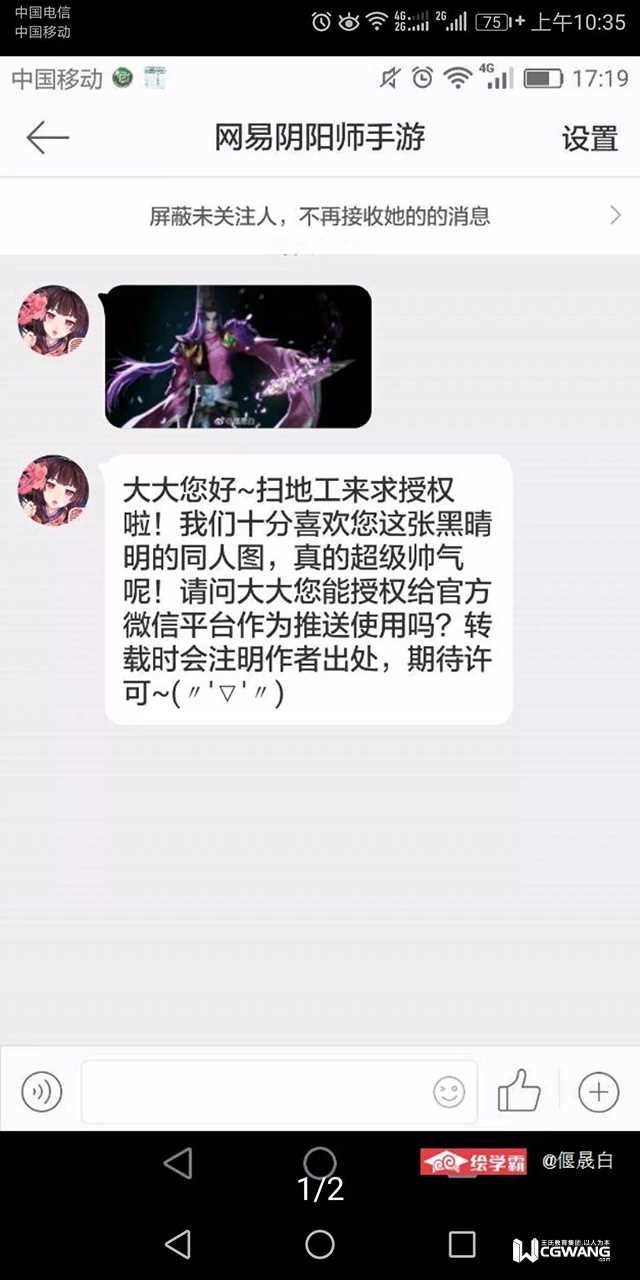Screen dimensions: 640x1280
Task: View the 黑晴明 fan art image message
Action: click(x=238, y=356)
